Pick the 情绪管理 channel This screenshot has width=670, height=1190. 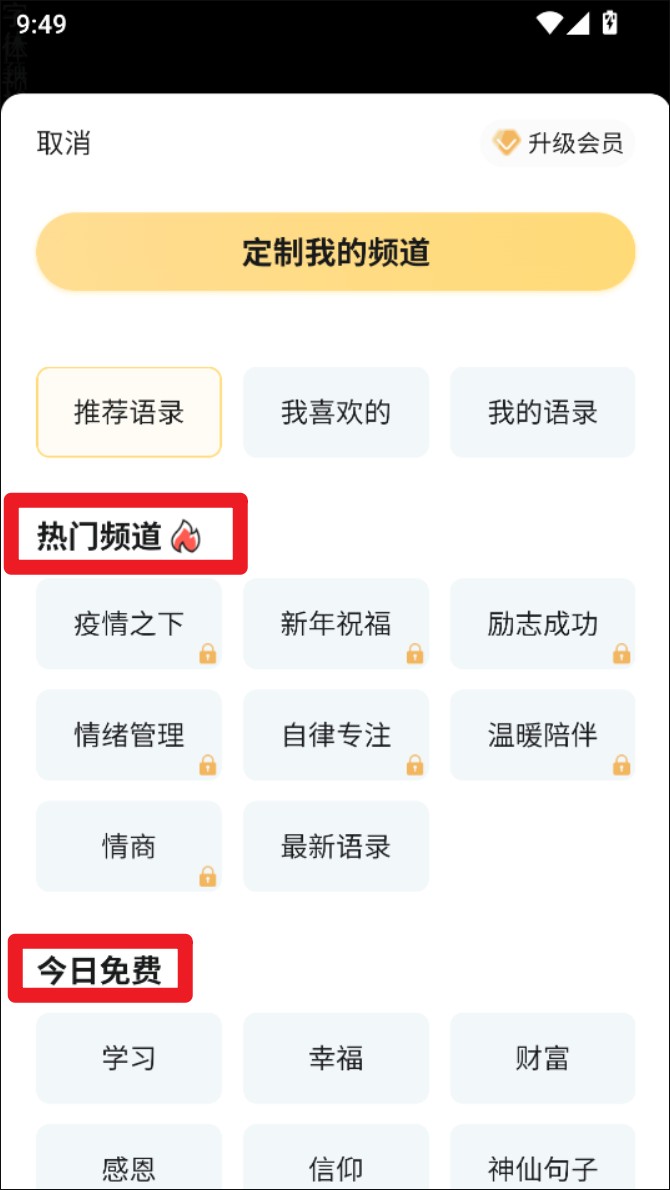129,735
